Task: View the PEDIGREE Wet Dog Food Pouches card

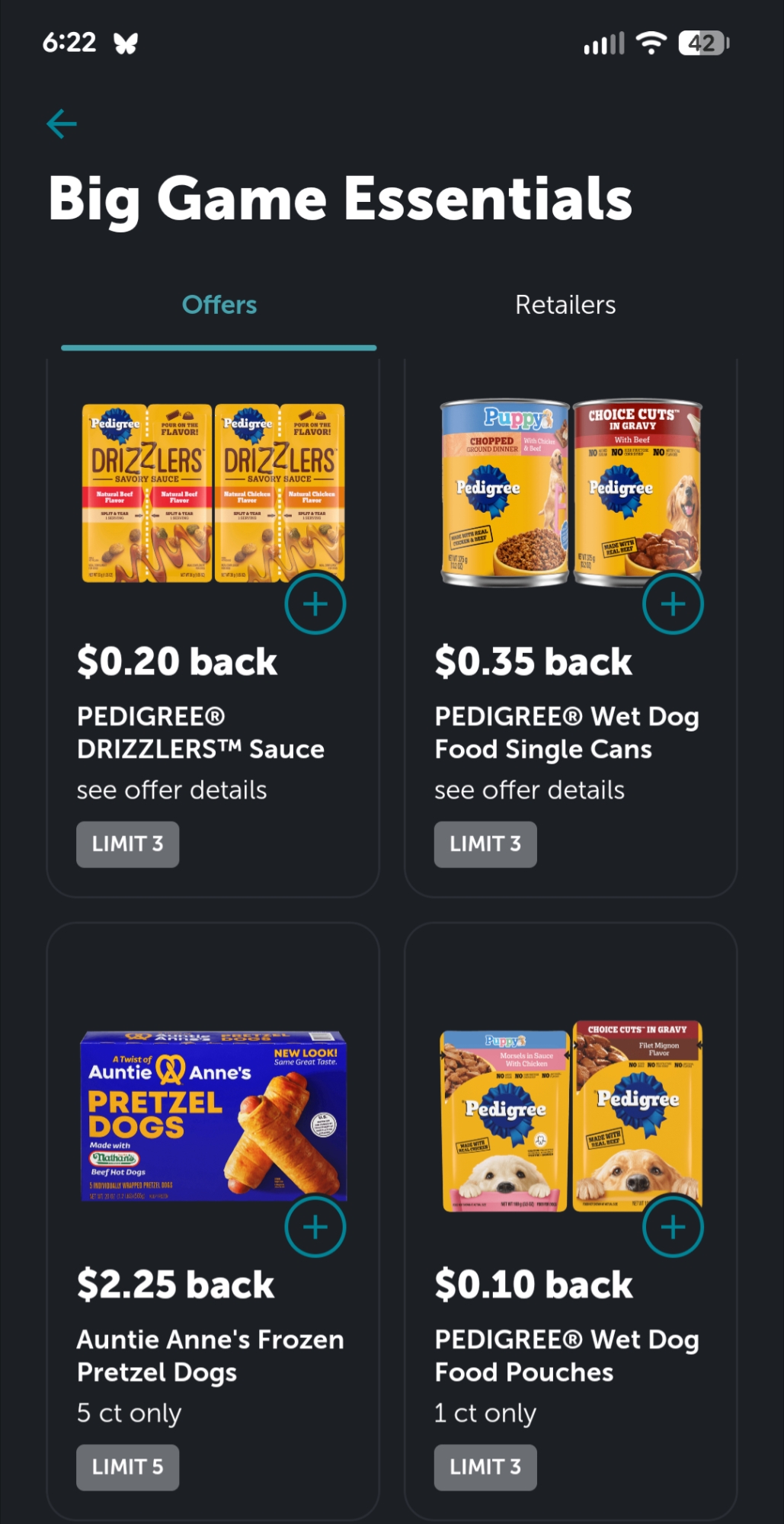Action: (566, 1356)
